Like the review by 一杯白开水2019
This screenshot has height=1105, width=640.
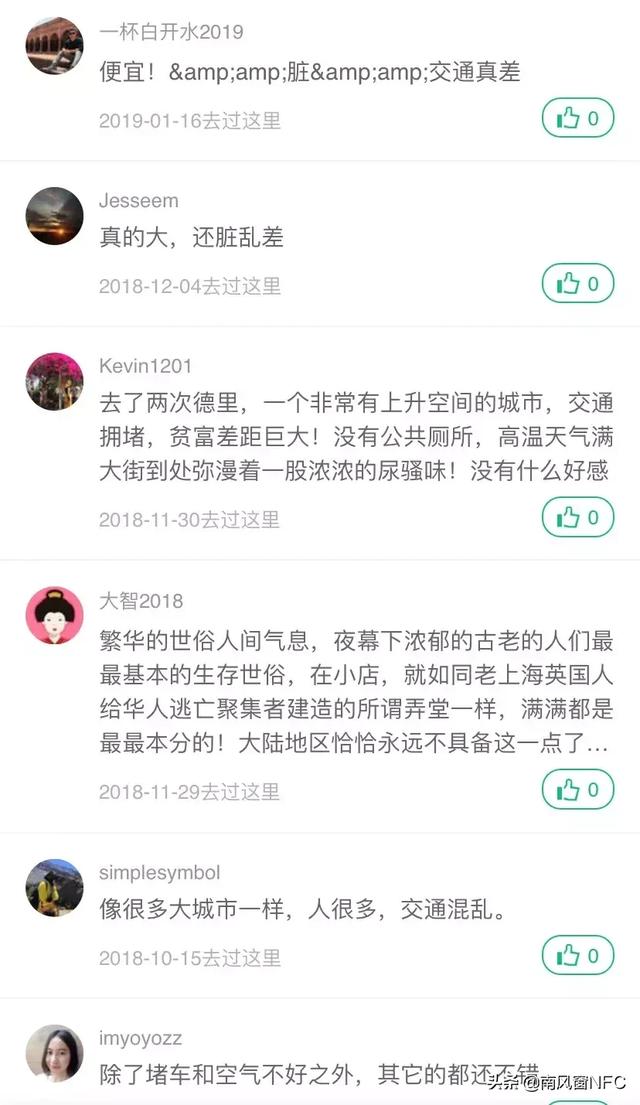(x=577, y=119)
